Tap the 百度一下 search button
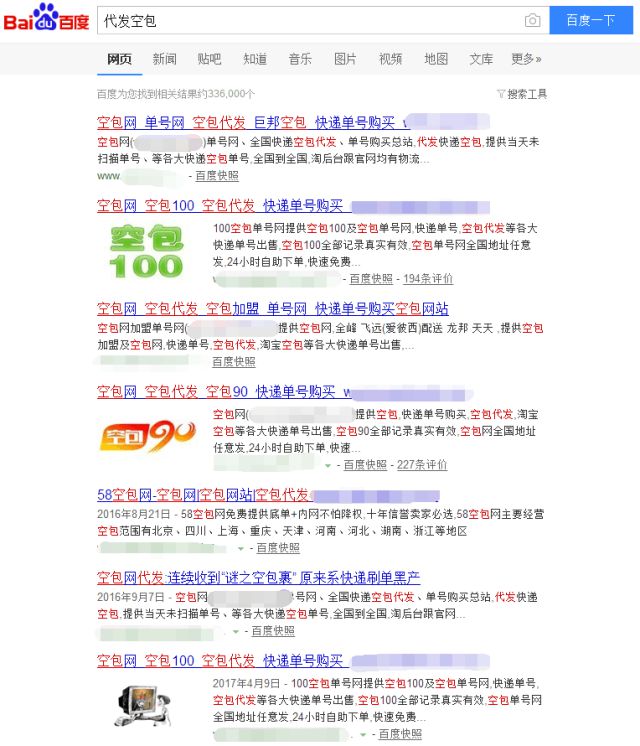The image size is (640, 746). click(590, 20)
